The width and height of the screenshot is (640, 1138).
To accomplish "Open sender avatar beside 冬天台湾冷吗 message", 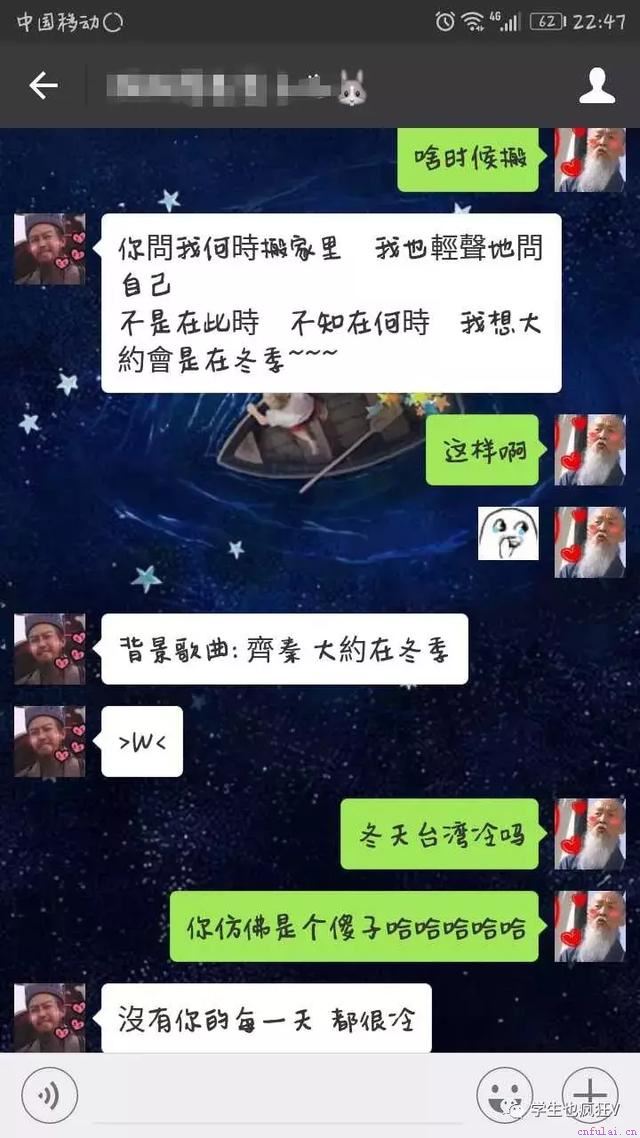I will pyautogui.click(x=590, y=833).
